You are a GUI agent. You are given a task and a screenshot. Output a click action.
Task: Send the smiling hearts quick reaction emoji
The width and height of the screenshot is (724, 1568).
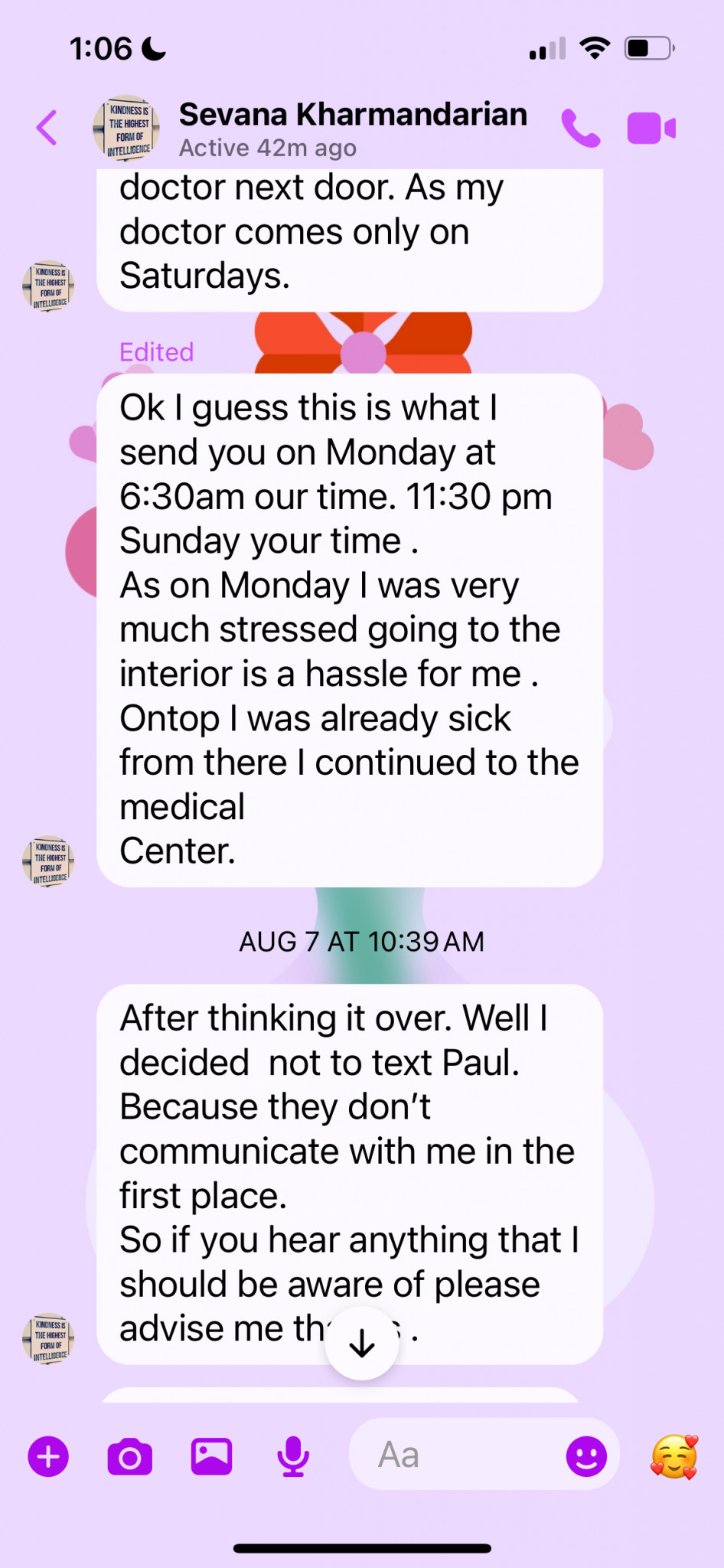point(674,1456)
